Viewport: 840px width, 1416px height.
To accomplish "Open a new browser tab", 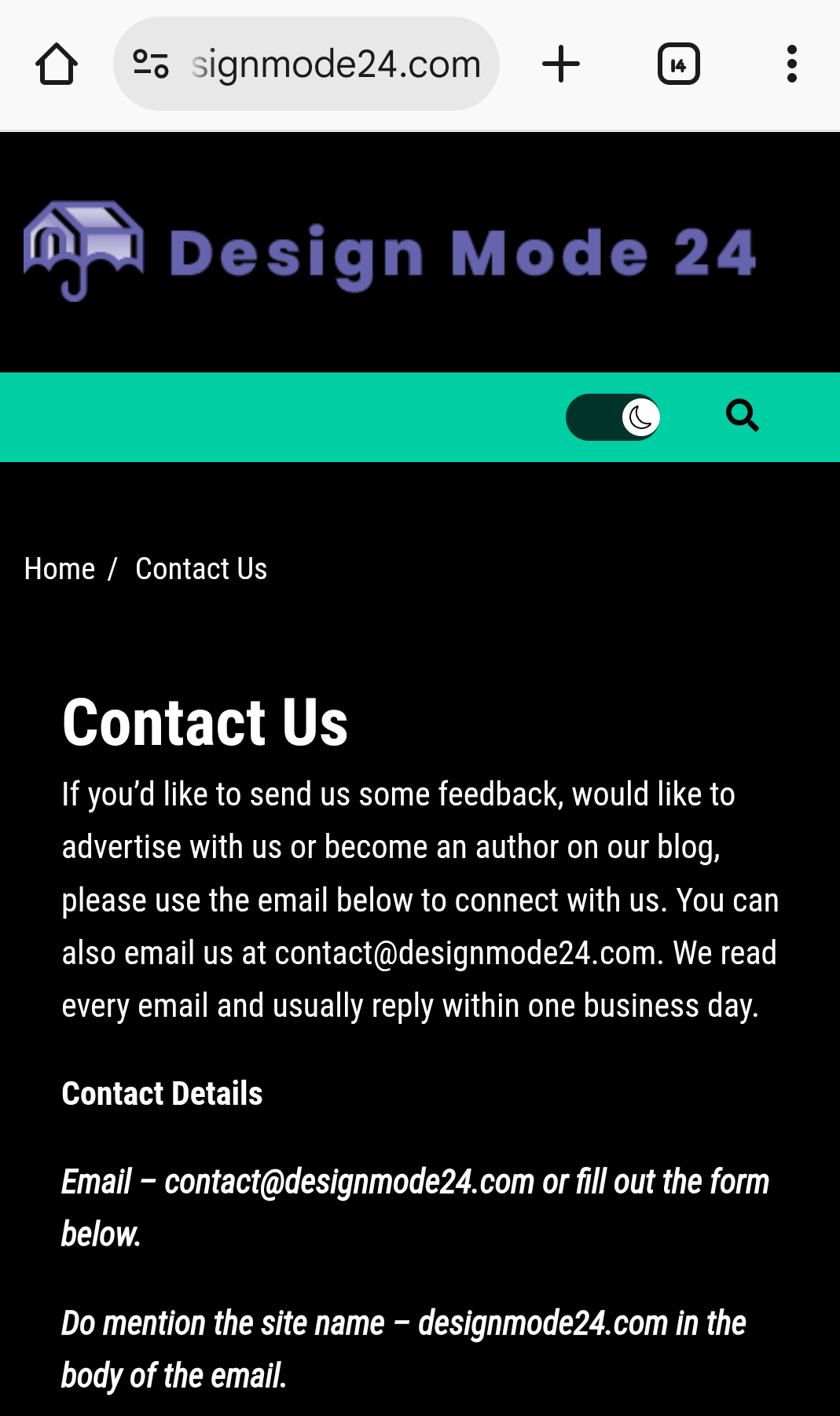I will [561, 64].
